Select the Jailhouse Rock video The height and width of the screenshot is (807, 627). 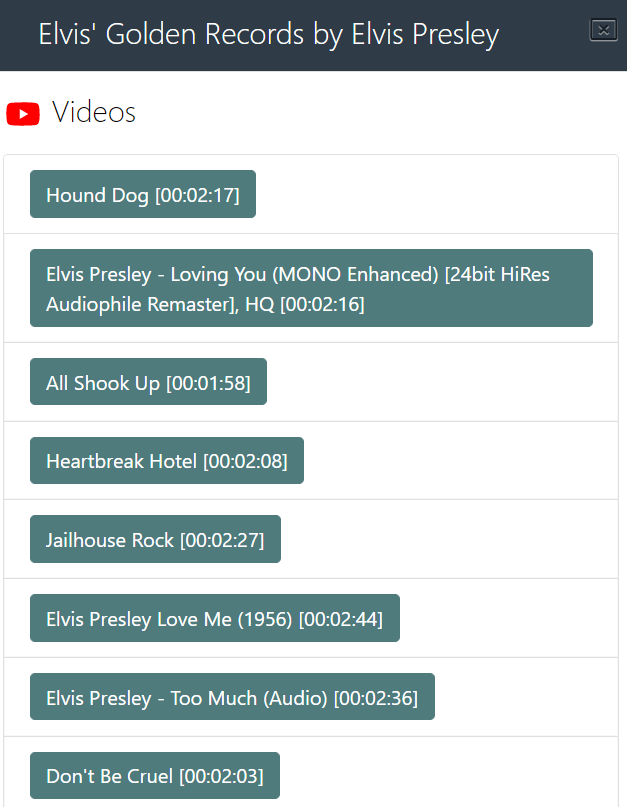(x=155, y=540)
